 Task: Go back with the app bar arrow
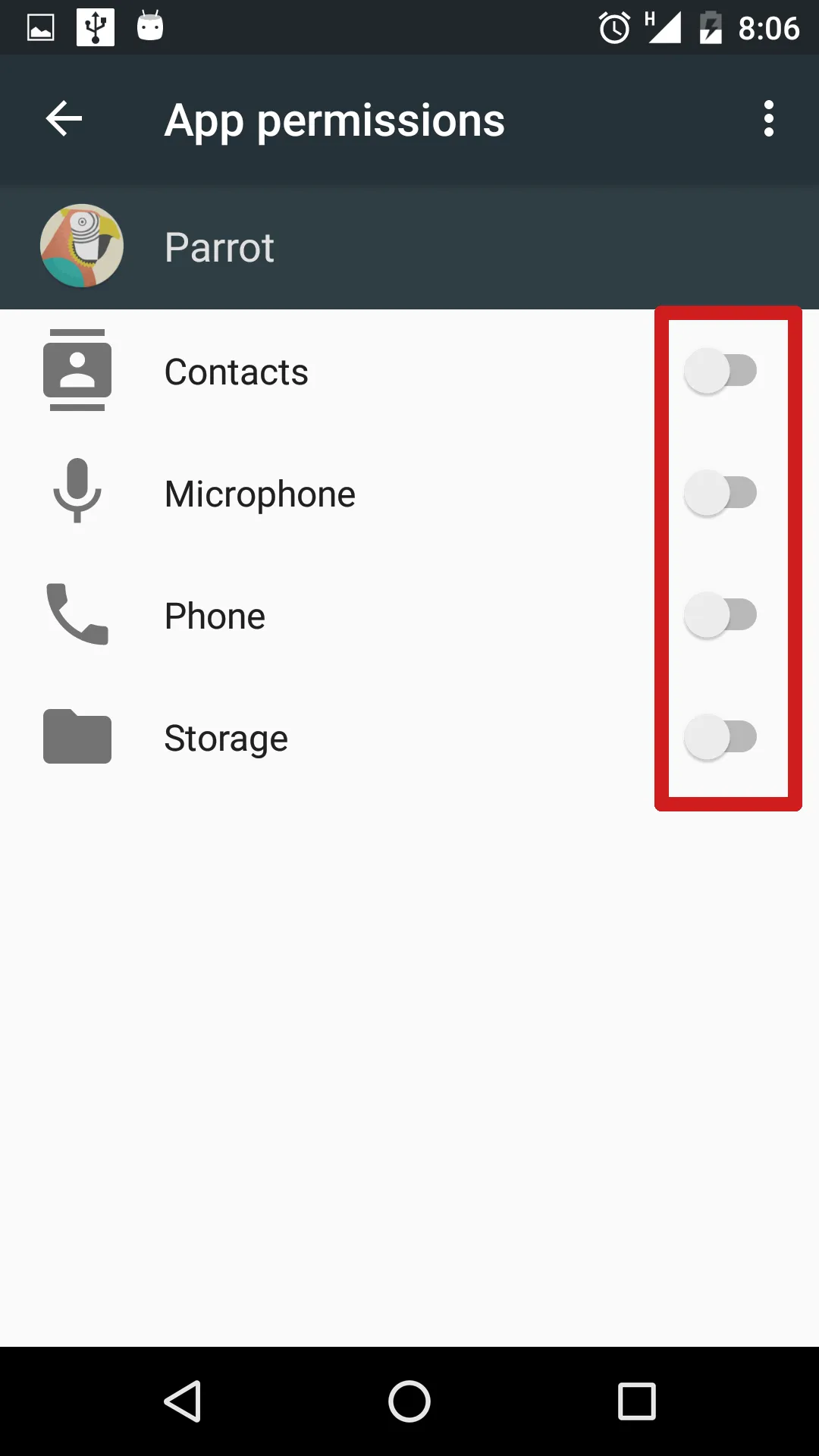(x=64, y=119)
